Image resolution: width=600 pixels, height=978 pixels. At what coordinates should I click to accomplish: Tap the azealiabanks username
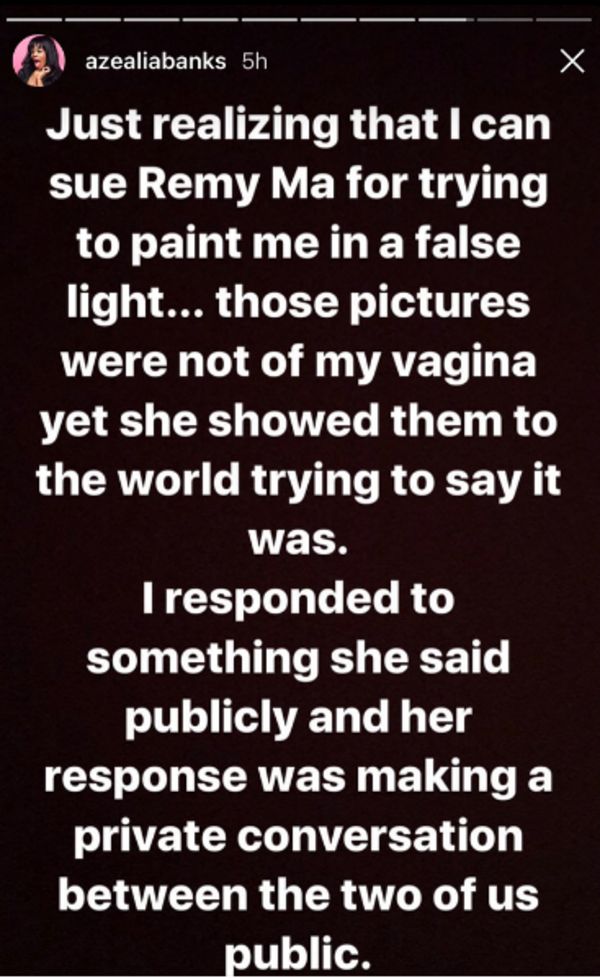tap(155, 61)
